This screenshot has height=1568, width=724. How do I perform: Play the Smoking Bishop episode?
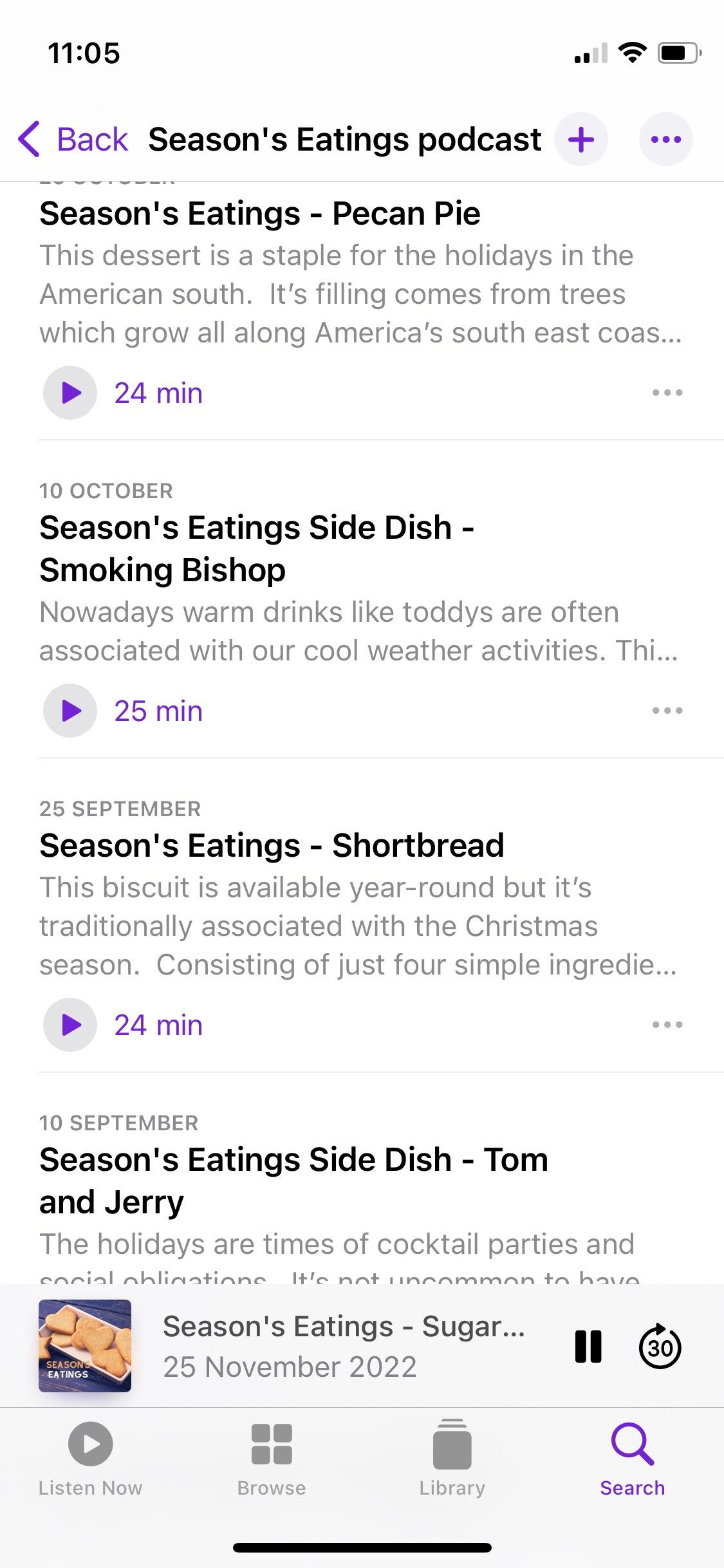click(x=70, y=711)
